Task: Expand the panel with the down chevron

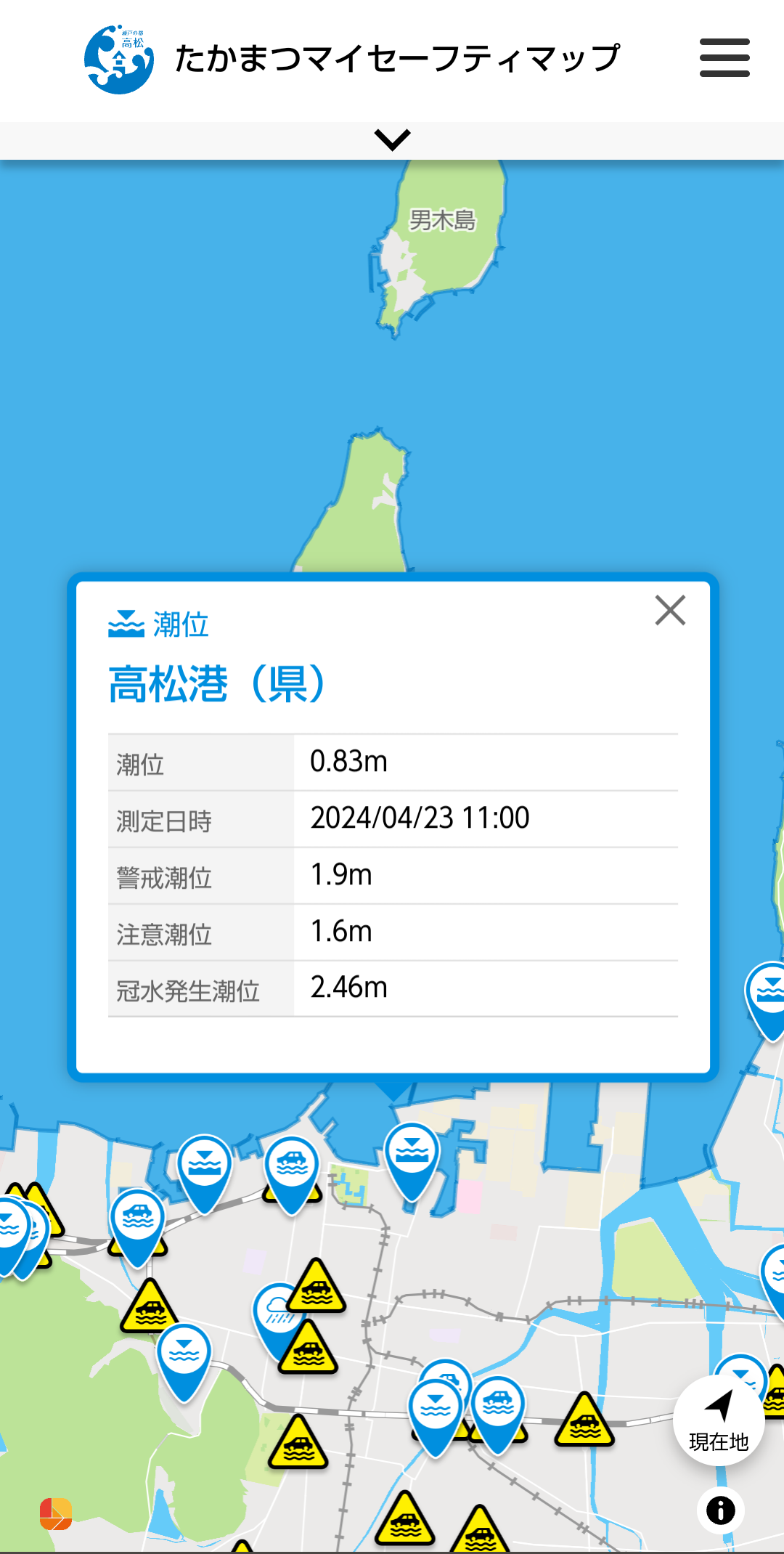Action: [x=392, y=139]
